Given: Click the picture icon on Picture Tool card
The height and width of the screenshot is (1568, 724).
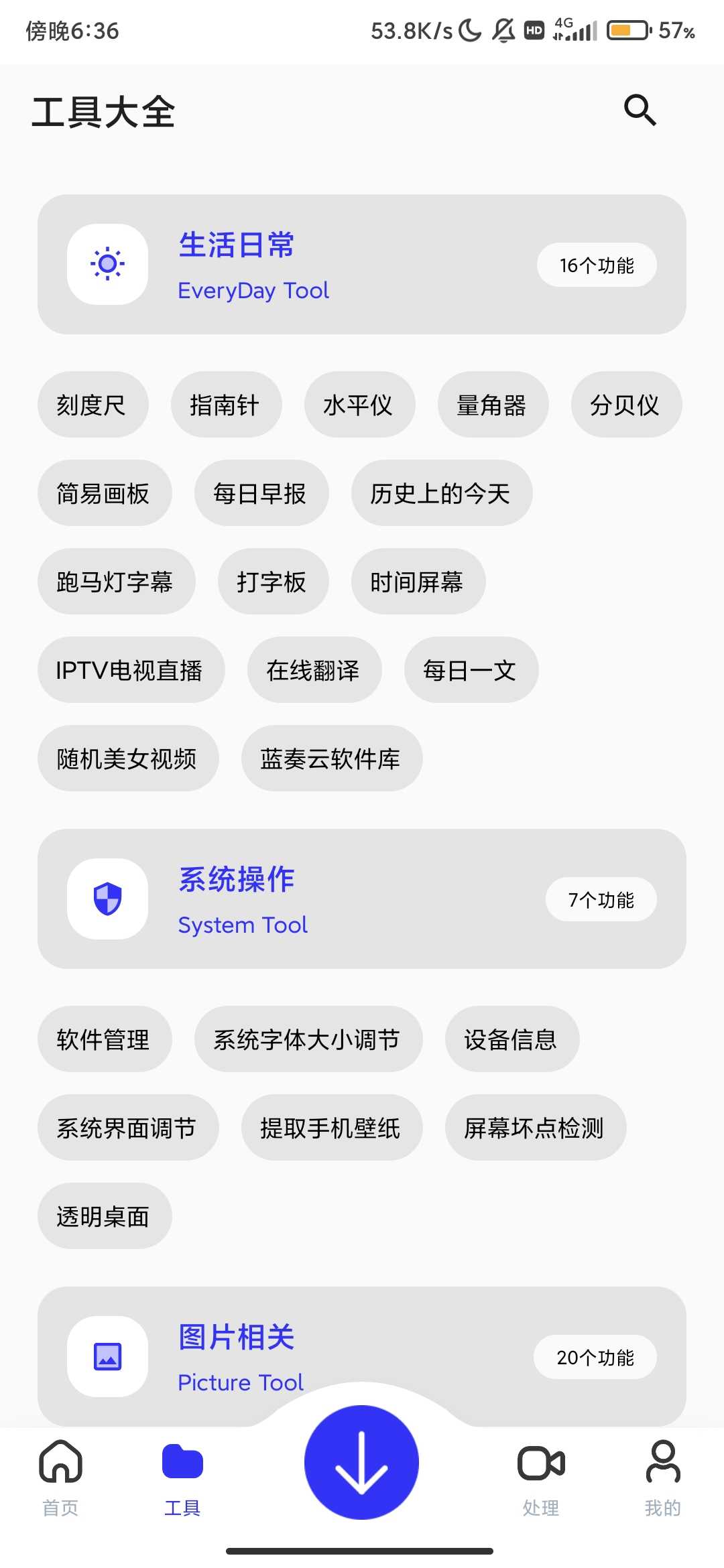Looking at the screenshot, I should click(108, 1356).
